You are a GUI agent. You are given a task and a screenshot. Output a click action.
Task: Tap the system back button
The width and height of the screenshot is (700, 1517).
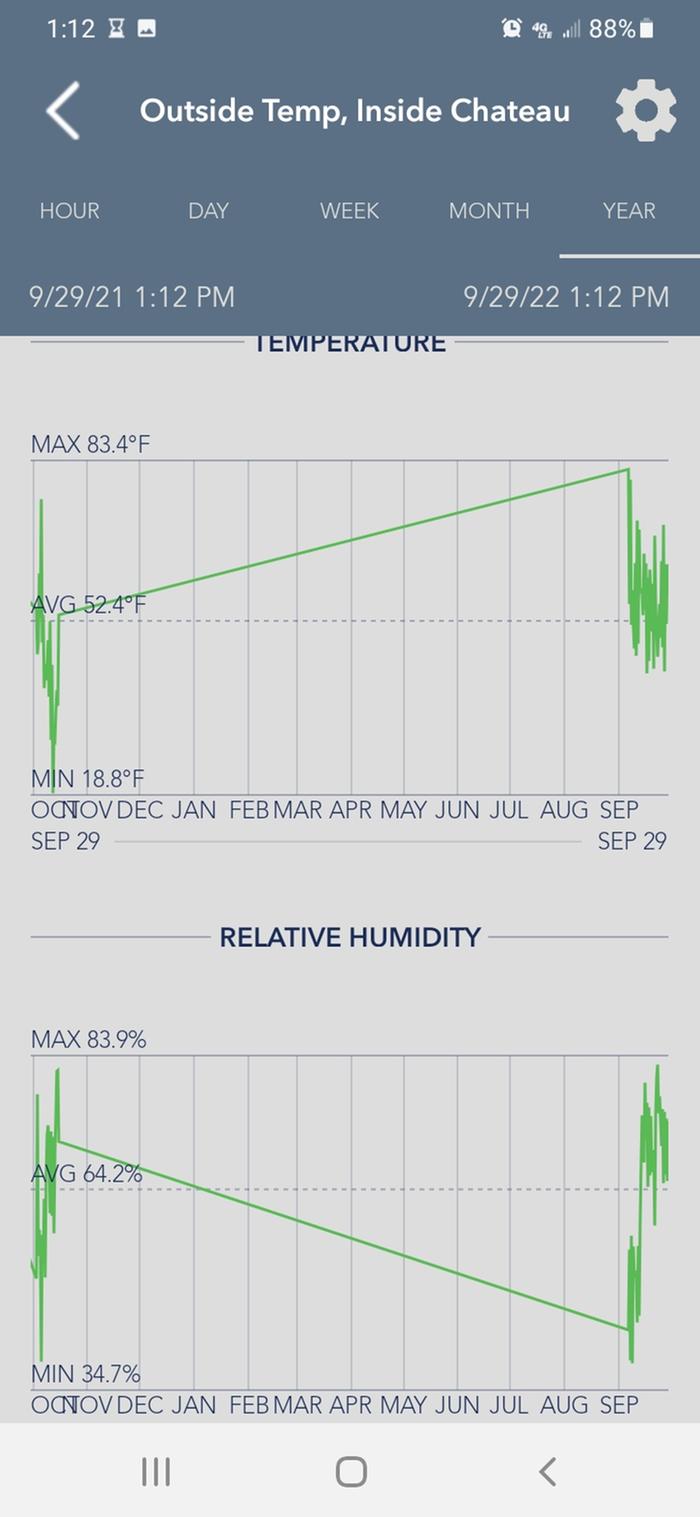[546, 1471]
